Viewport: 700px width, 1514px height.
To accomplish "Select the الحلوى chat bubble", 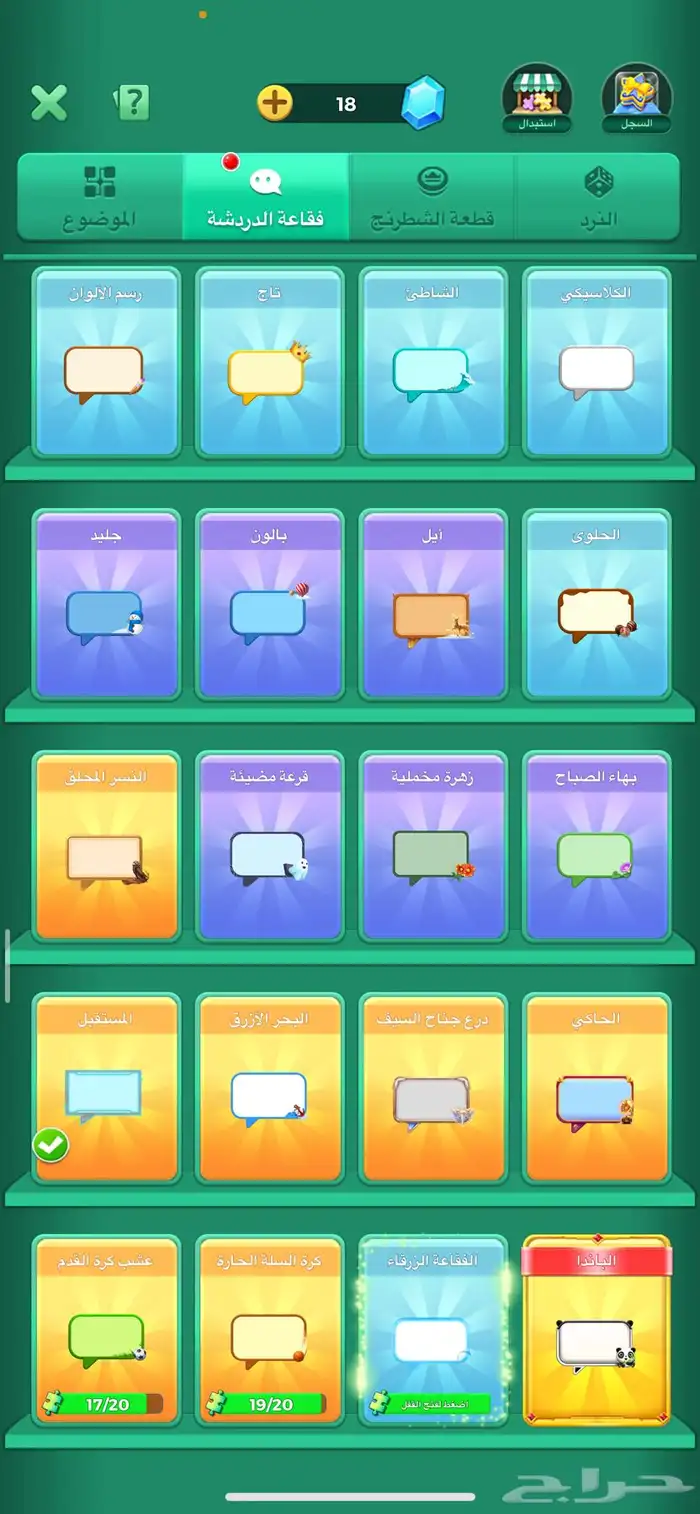I will pyautogui.click(x=597, y=604).
